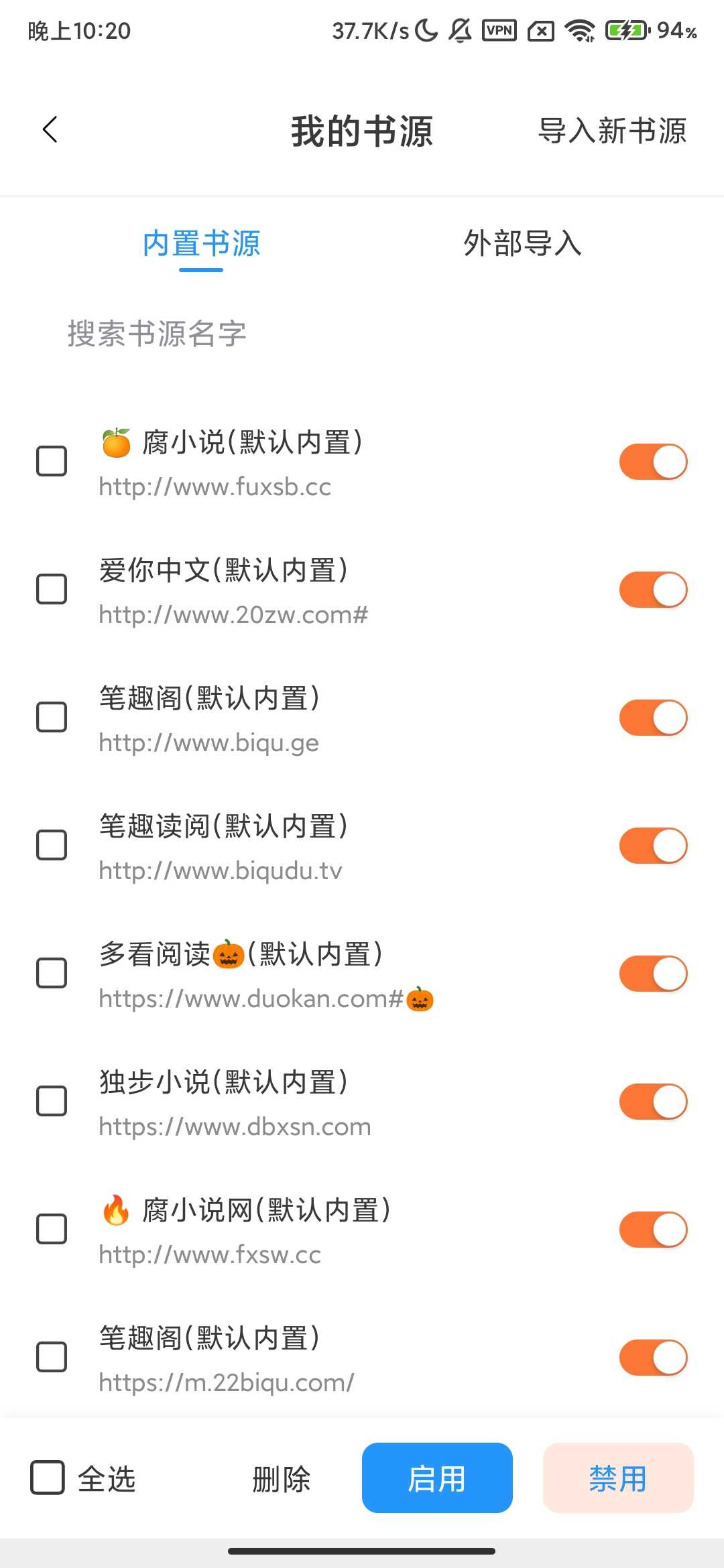
Task: Turn off the 笔趣阁 www.biqu.ge switch
Action: point(651,717)
